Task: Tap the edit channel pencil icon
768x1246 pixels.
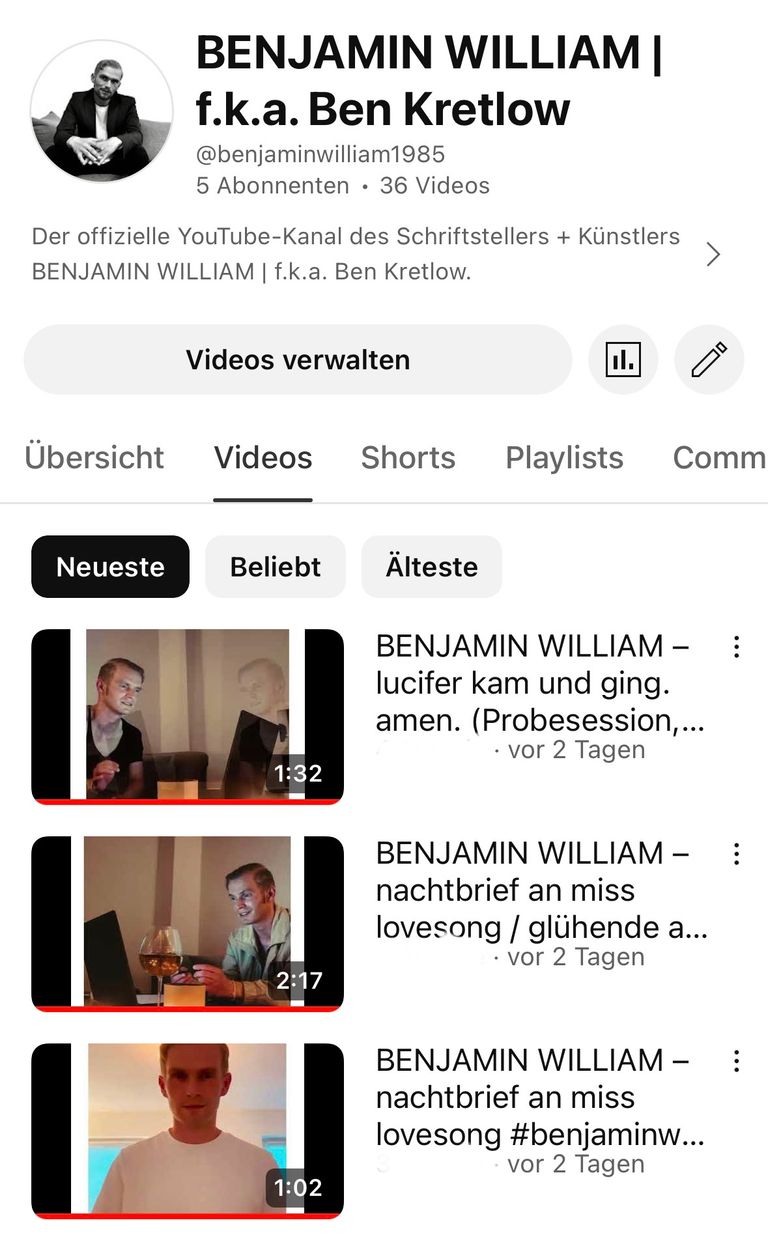Action: (x=709, y=360)
